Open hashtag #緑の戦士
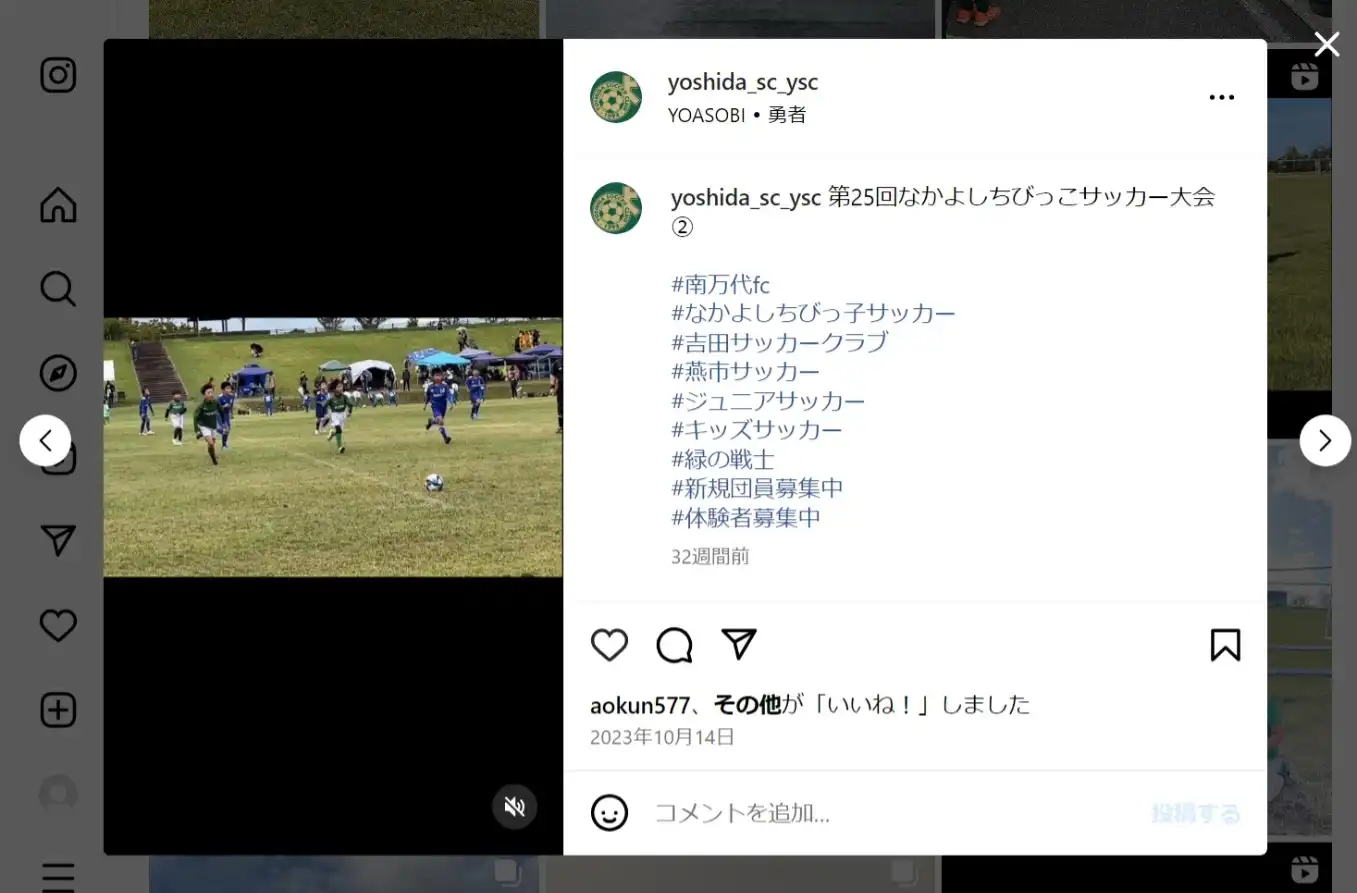The height and width of the screenshot is (893, 1357). 722,459
